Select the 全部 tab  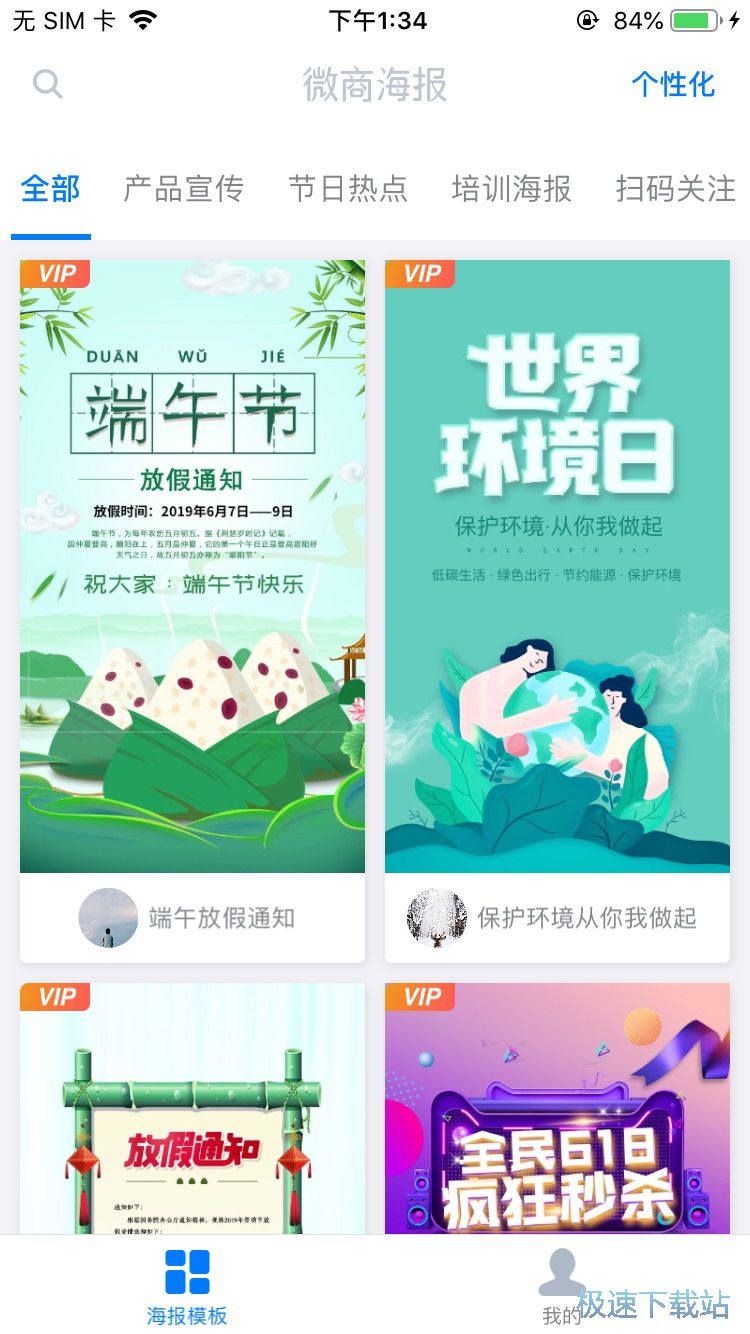[x=50, y=188]
